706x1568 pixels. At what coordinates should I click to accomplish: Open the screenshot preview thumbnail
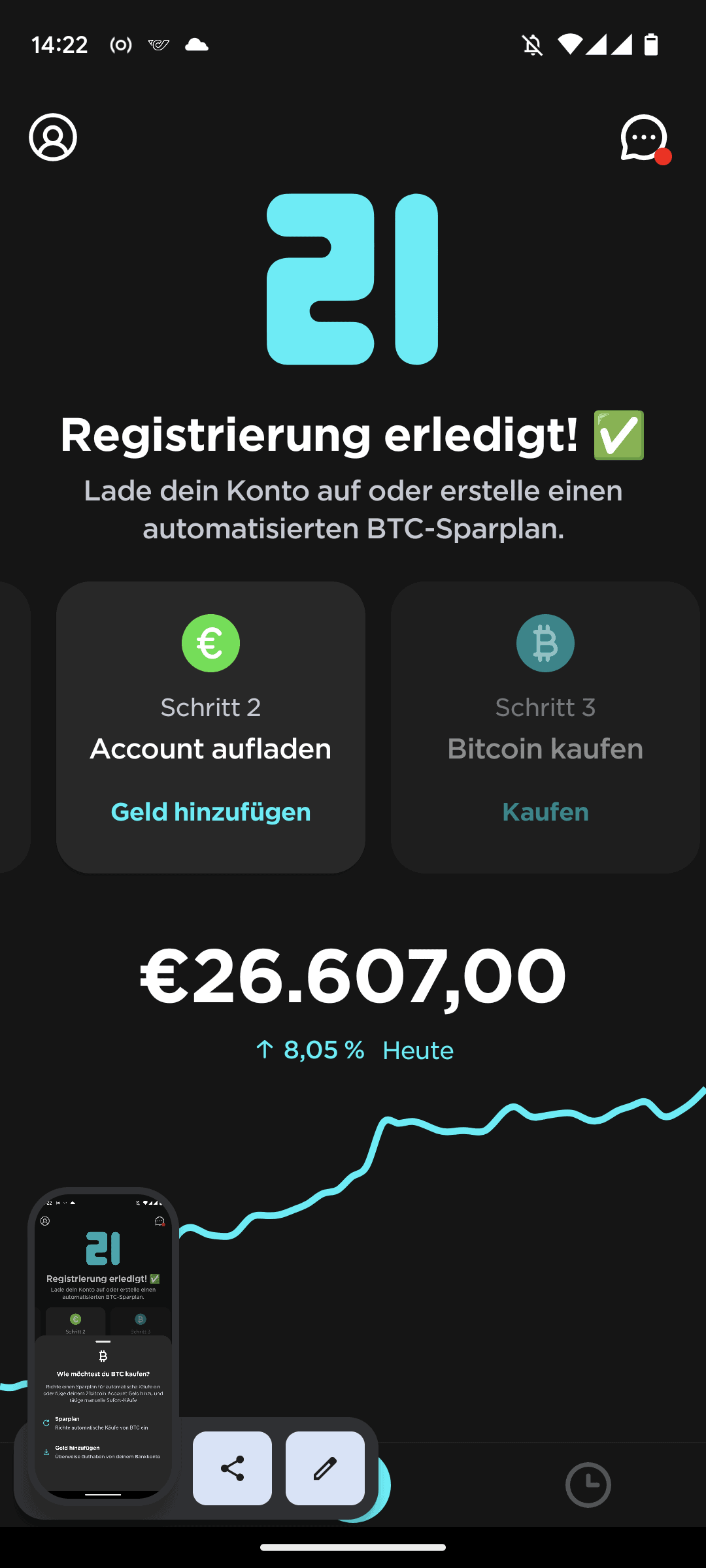tap(103, 1346)
